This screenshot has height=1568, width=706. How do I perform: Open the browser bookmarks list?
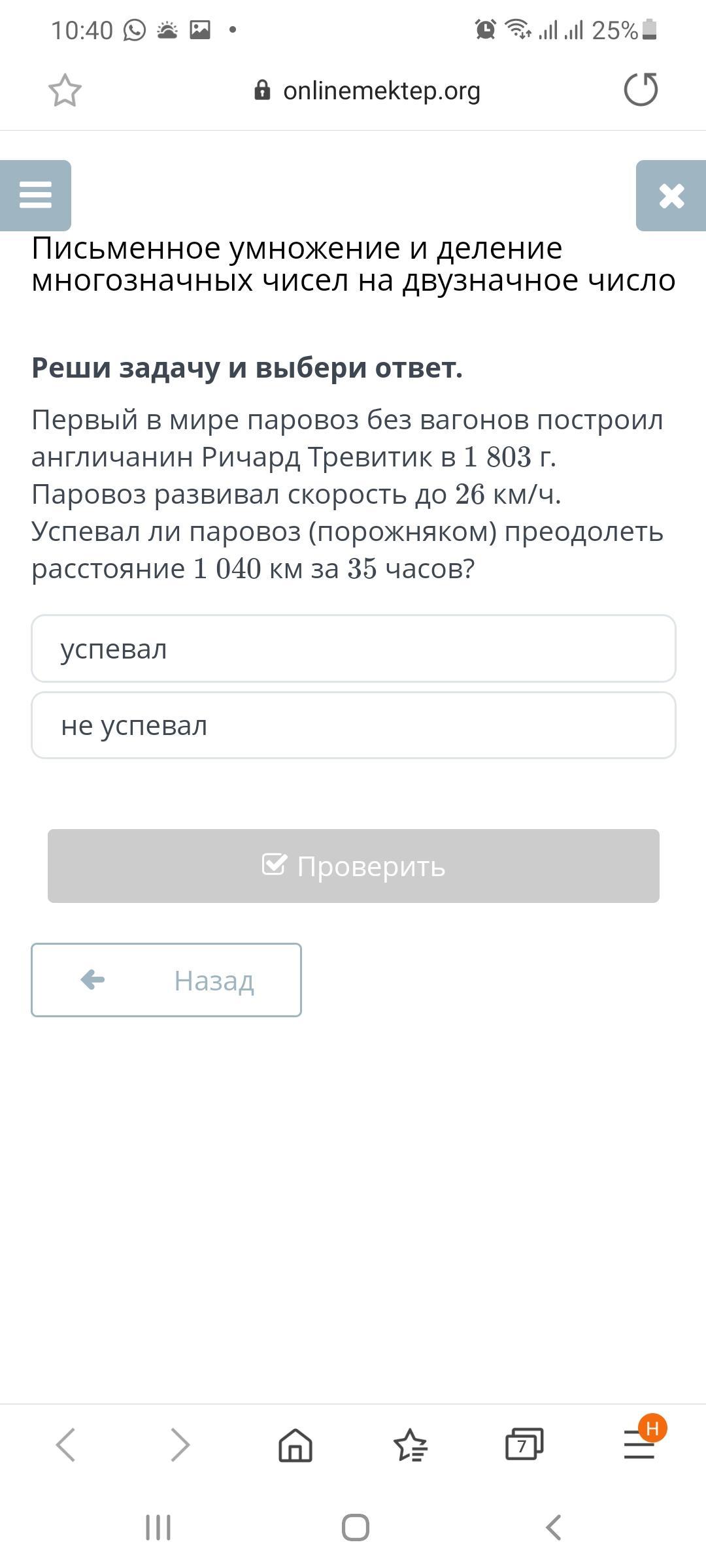click(x=410, y=1445)
